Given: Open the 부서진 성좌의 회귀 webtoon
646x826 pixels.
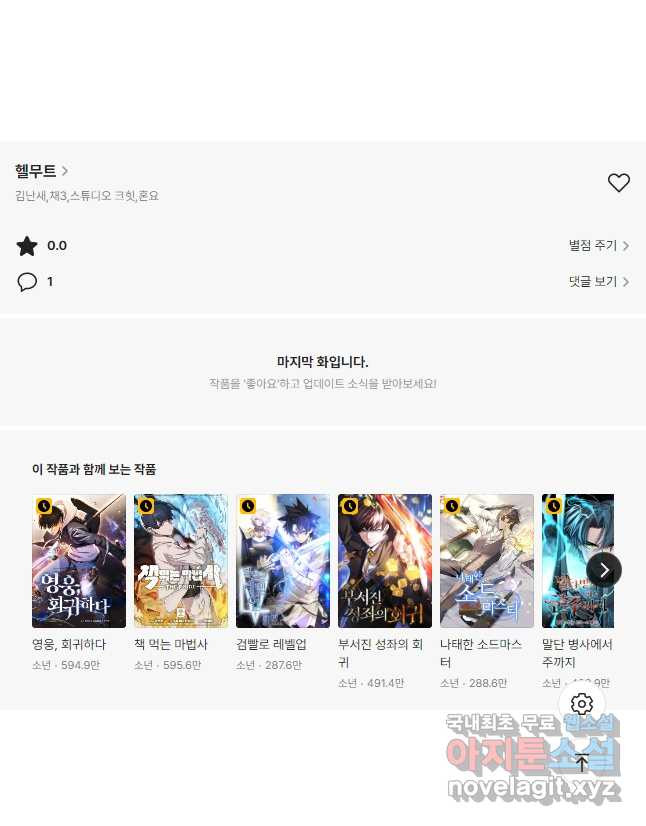Looking at the screenshot, I should coord(385,561).
